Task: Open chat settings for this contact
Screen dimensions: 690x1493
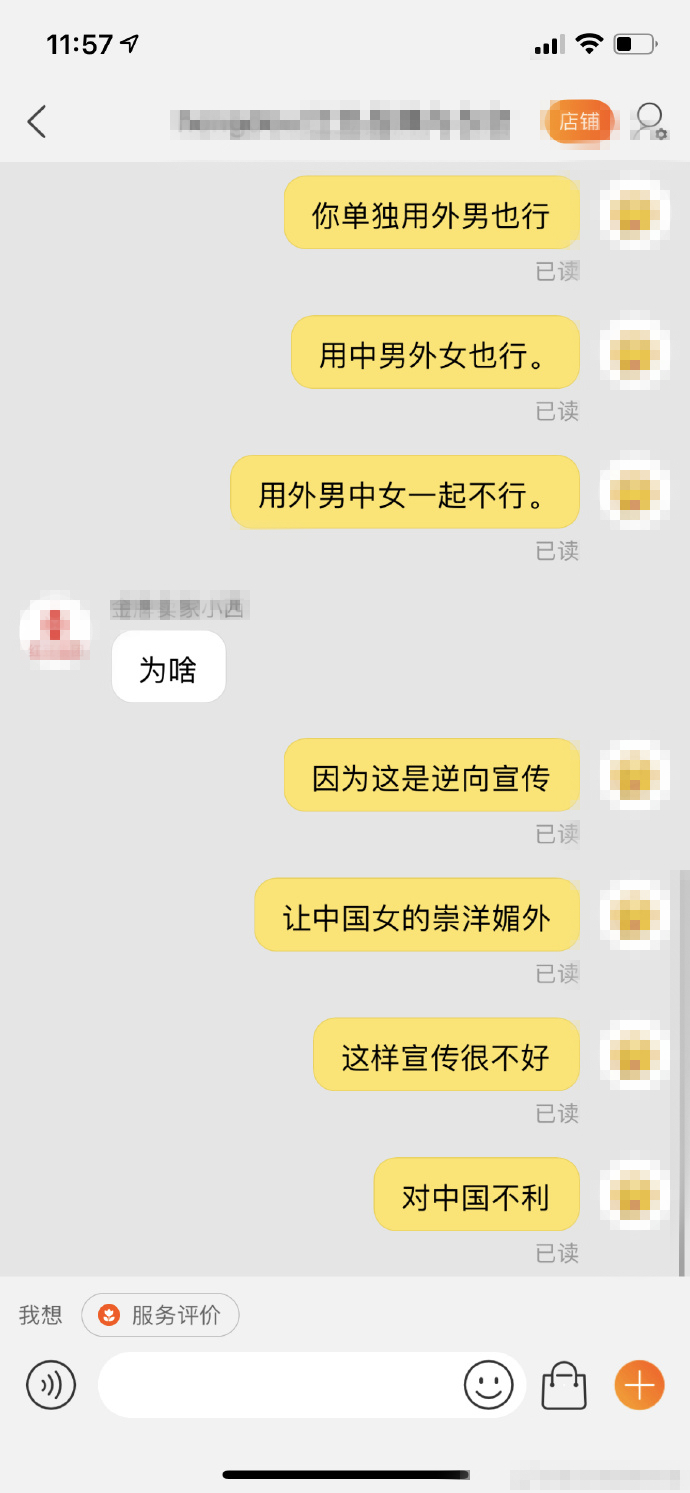Action: point(650,122)
